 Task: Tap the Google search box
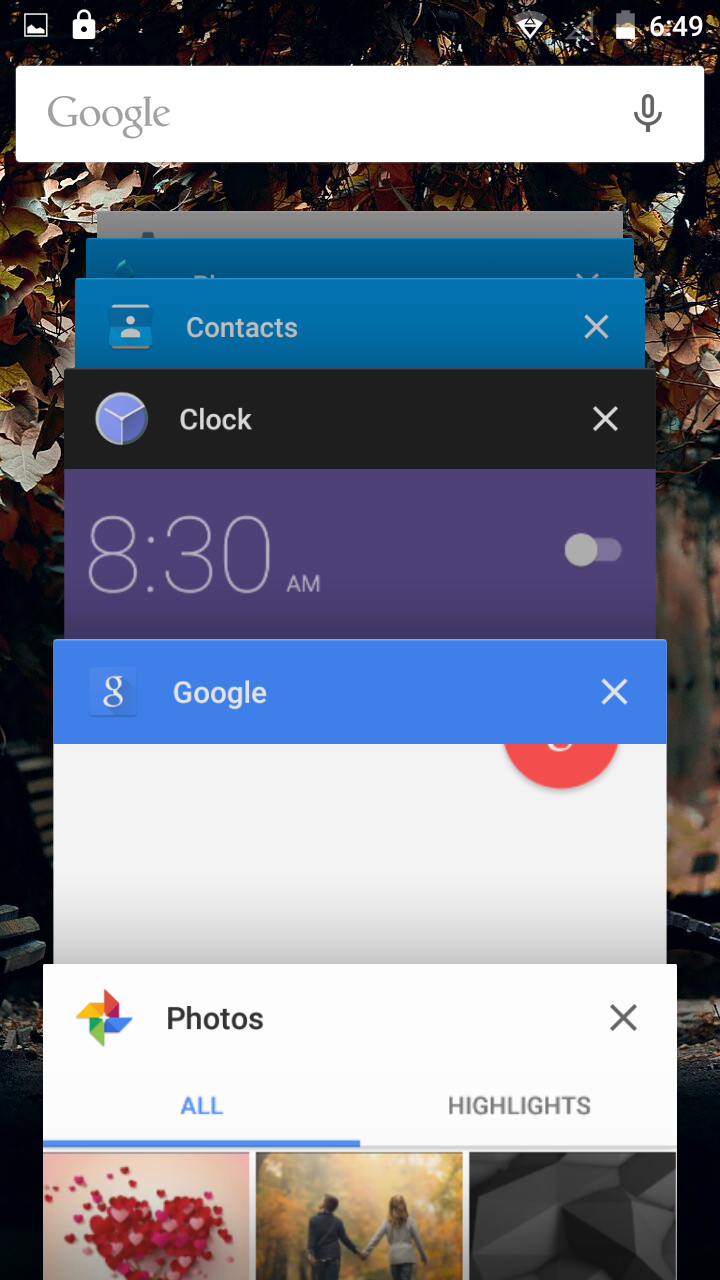(x=320, y=114)
